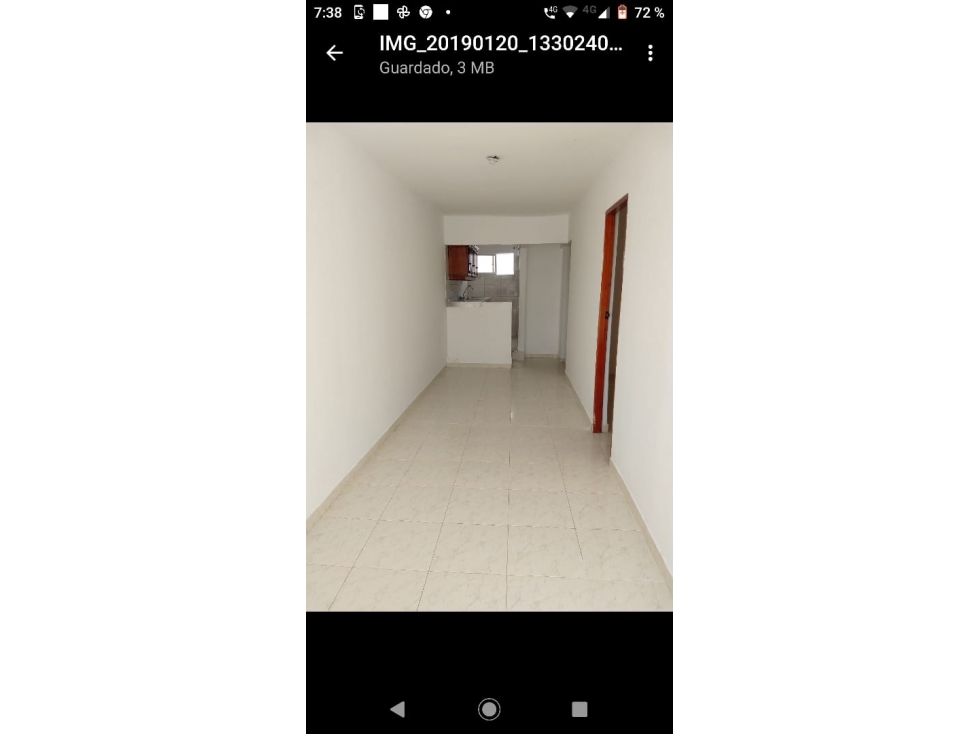Open recent apps with the square button
This screenshot has width=979, height=734.
(x=579, y=709)
